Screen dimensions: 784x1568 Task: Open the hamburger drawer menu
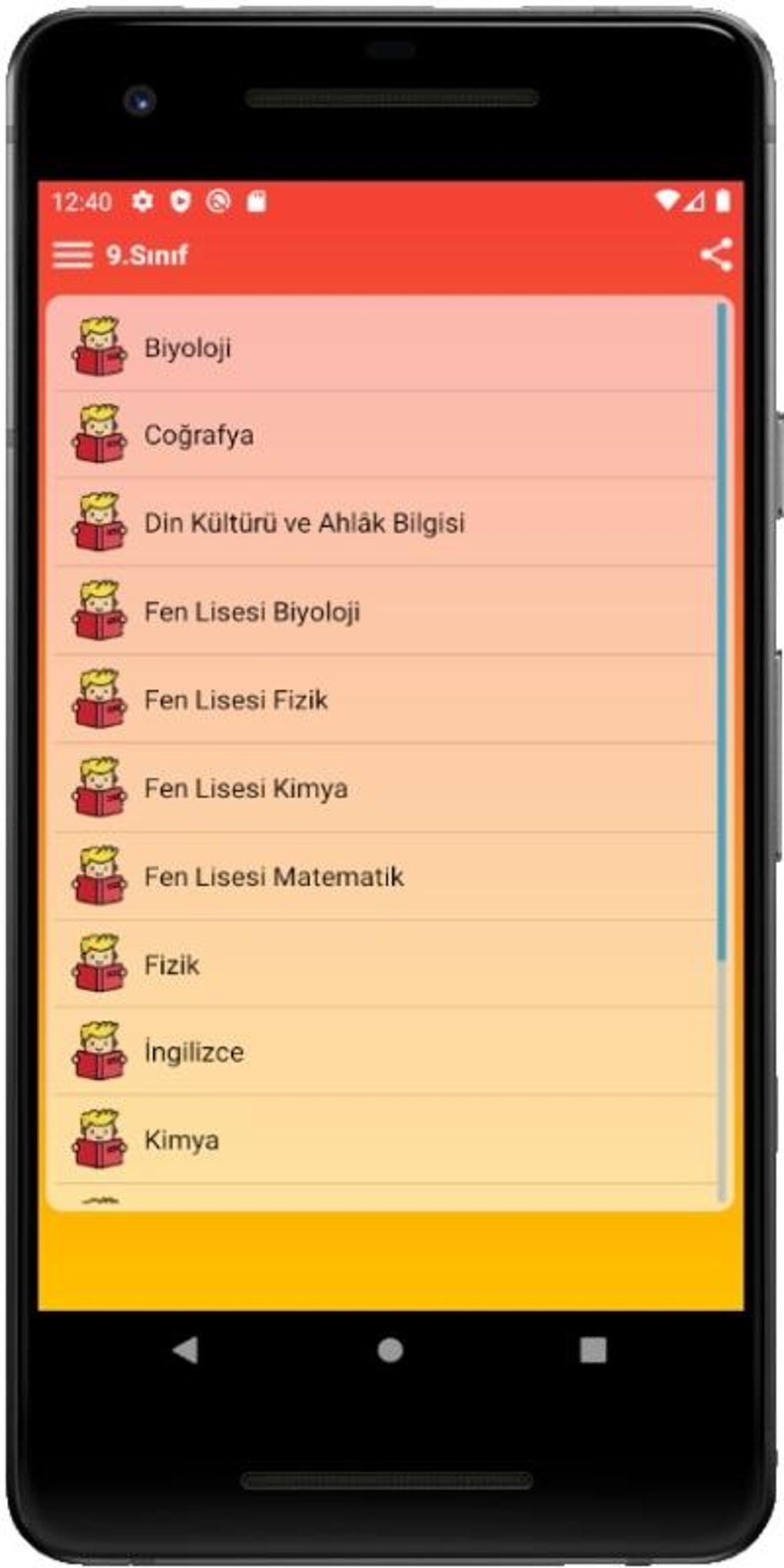(73, 254)
